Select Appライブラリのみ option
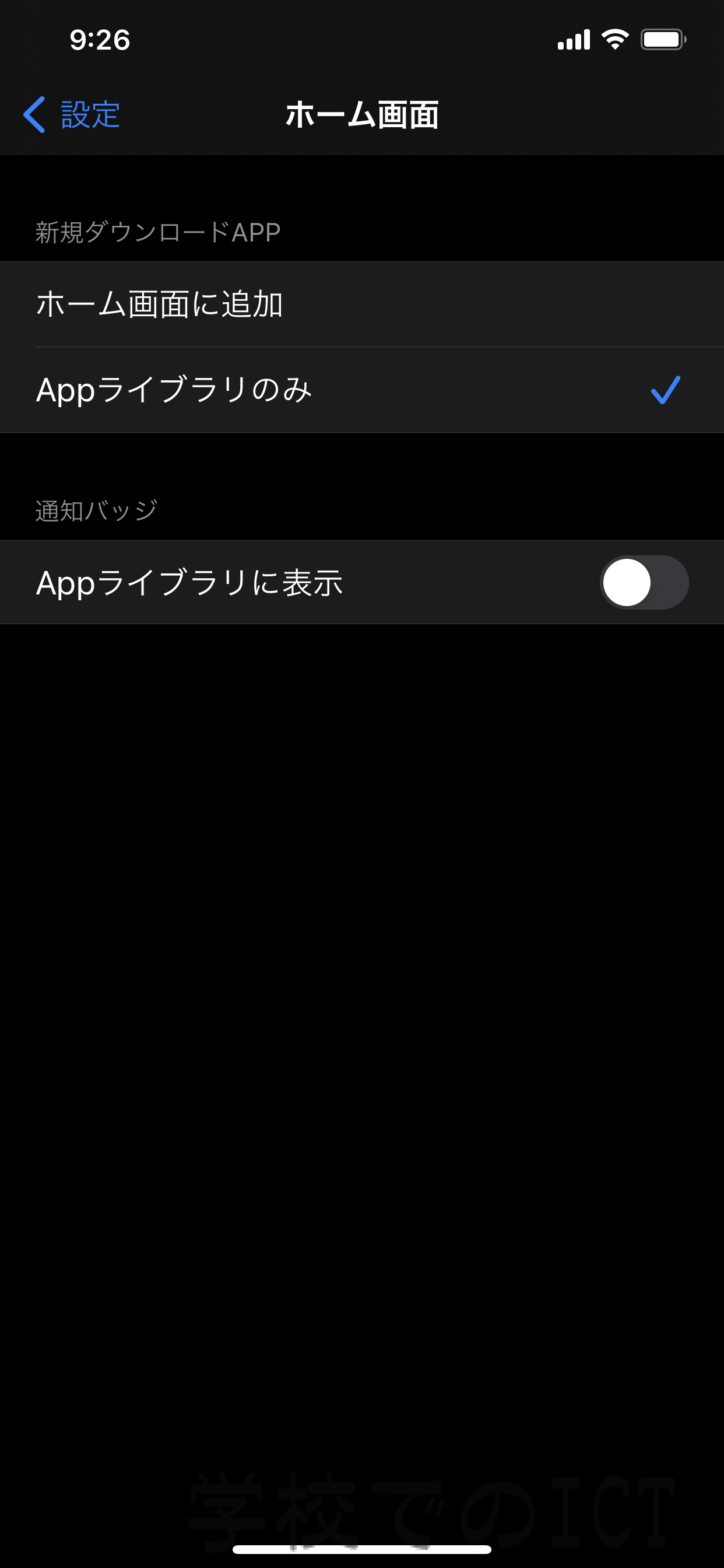 pos(362,390)
